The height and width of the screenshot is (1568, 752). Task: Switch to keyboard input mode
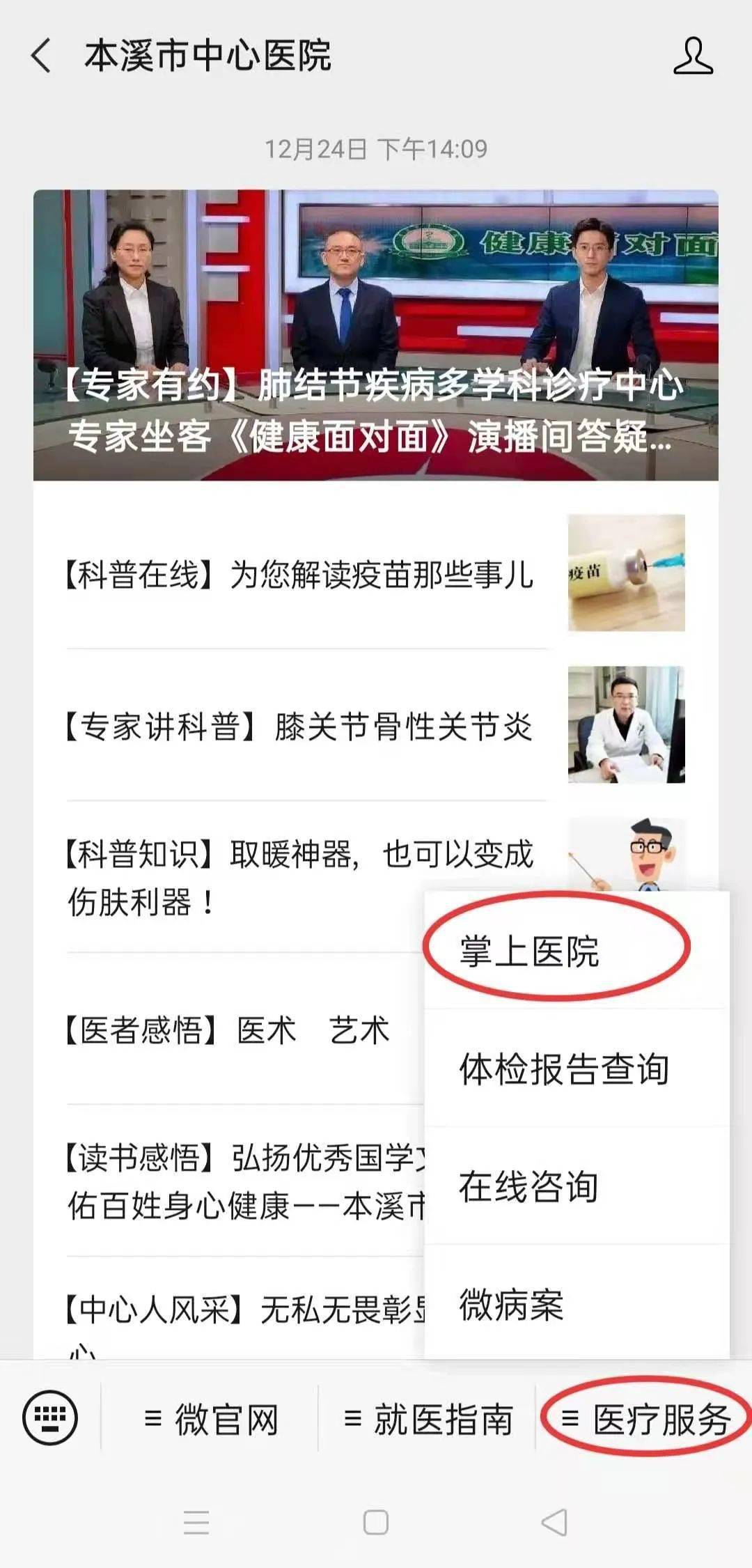tap(50, 1417)
